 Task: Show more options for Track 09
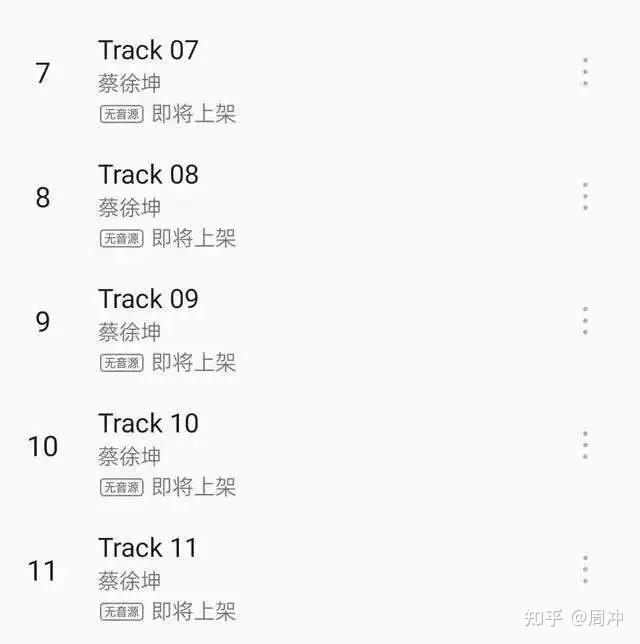coord(585,321)
